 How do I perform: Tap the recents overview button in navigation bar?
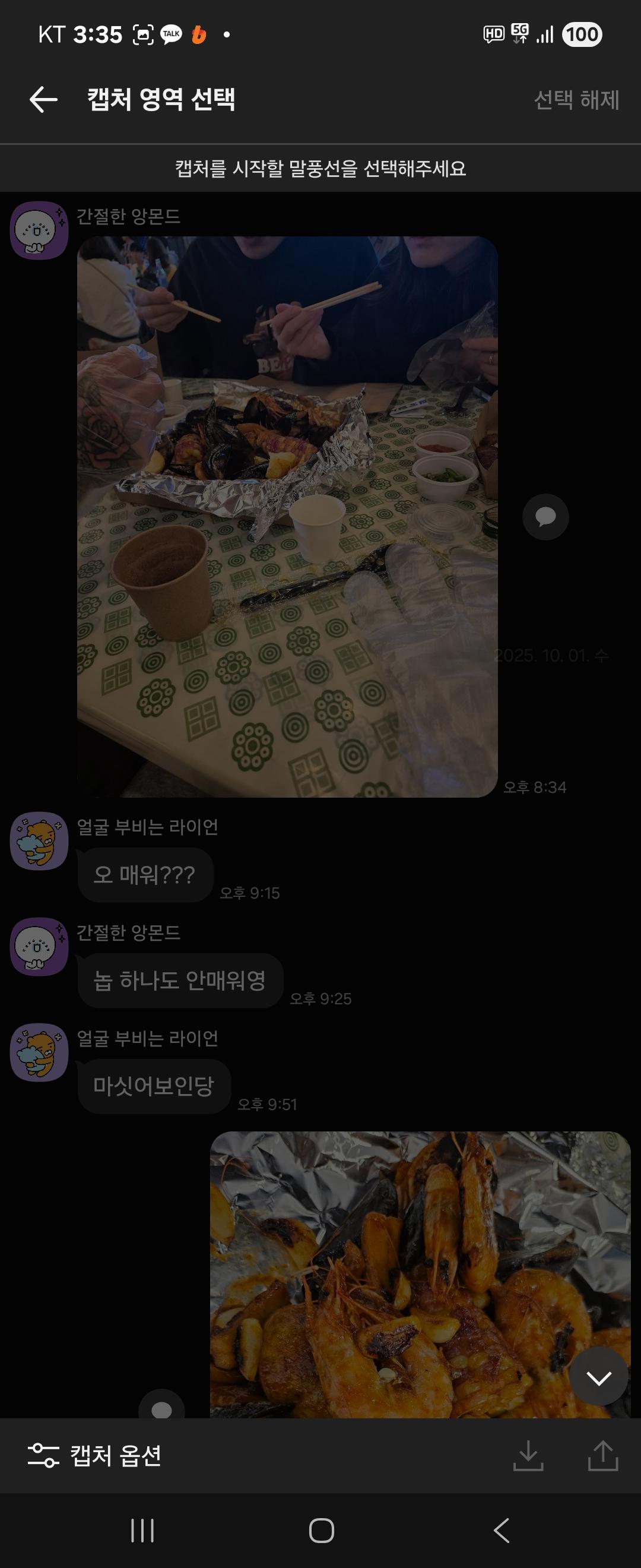point(141,1530)
